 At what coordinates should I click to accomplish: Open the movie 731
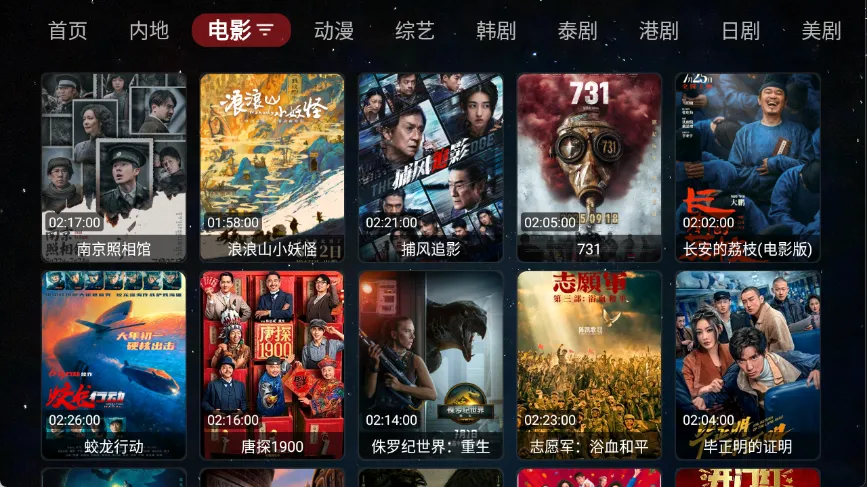(x=589, y=166)
